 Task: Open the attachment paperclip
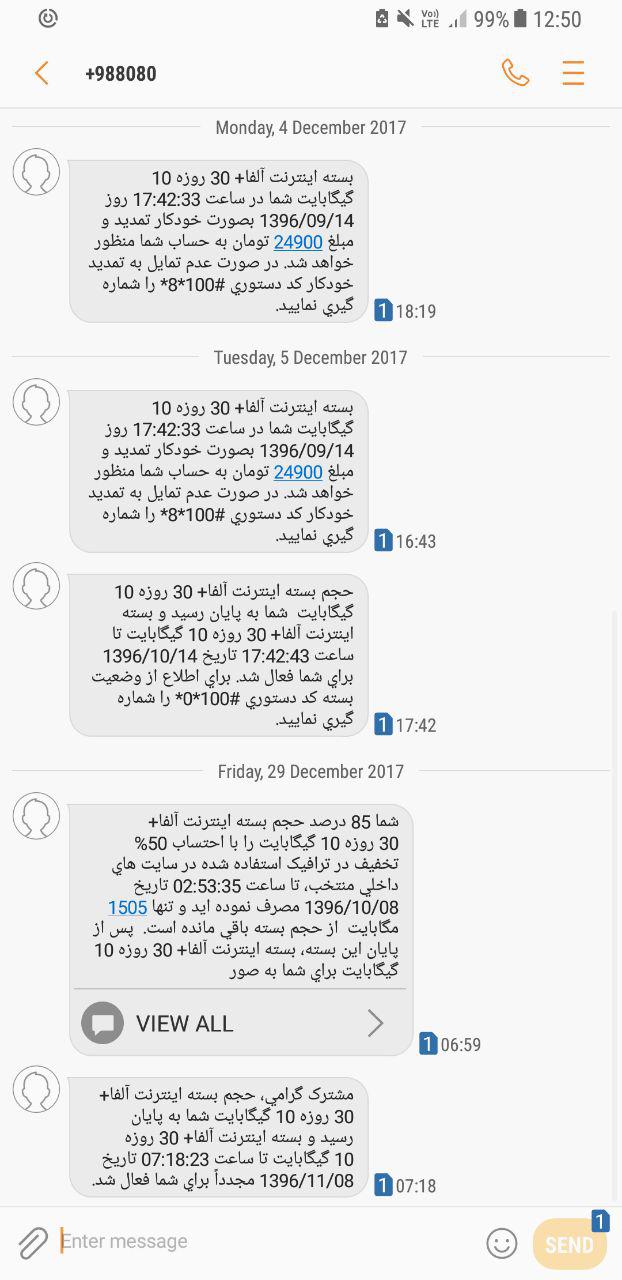tap(33, 1243)
